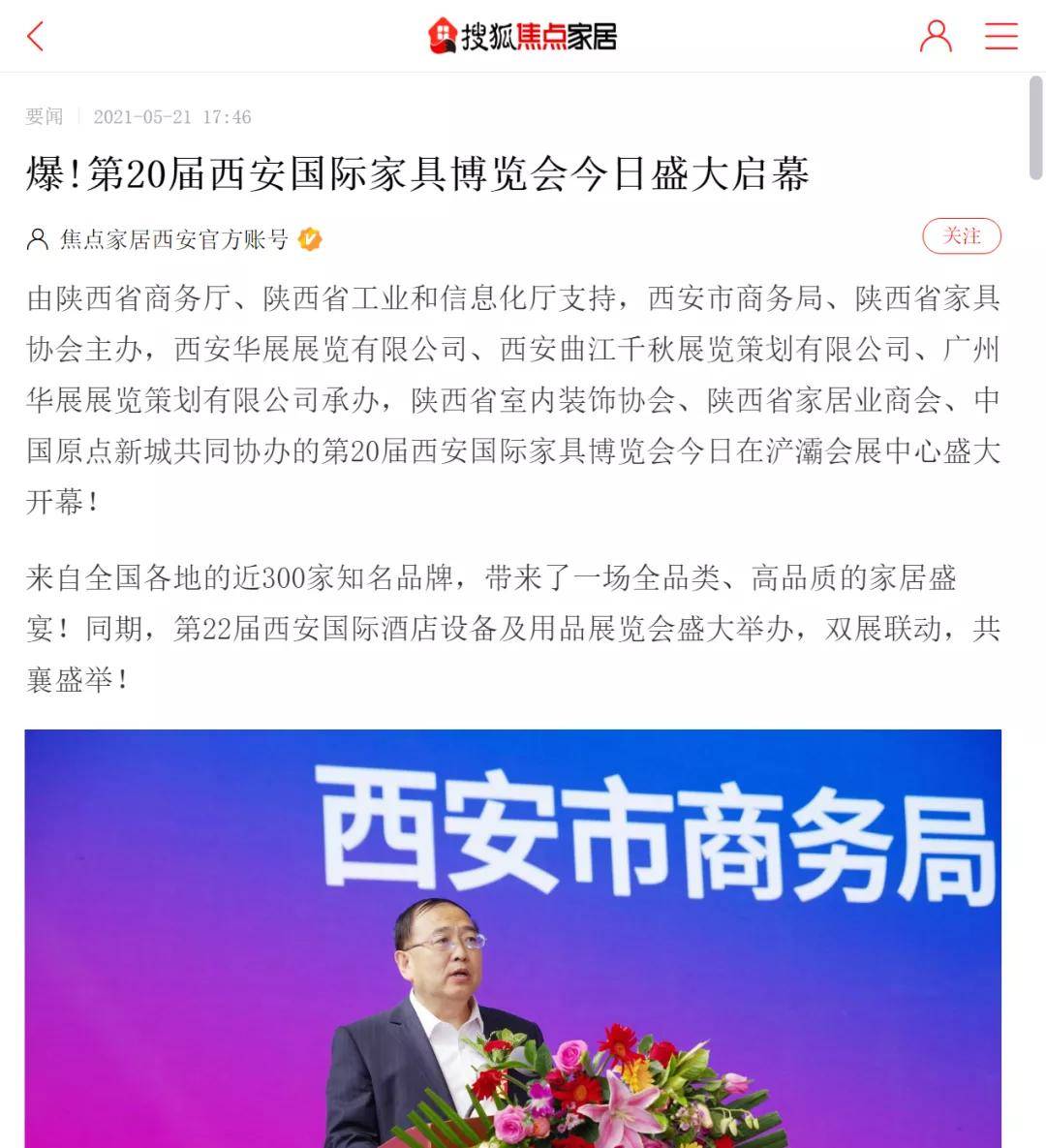Open the hamburger menu
1046x1148 pixels.
pos(1001,37)
